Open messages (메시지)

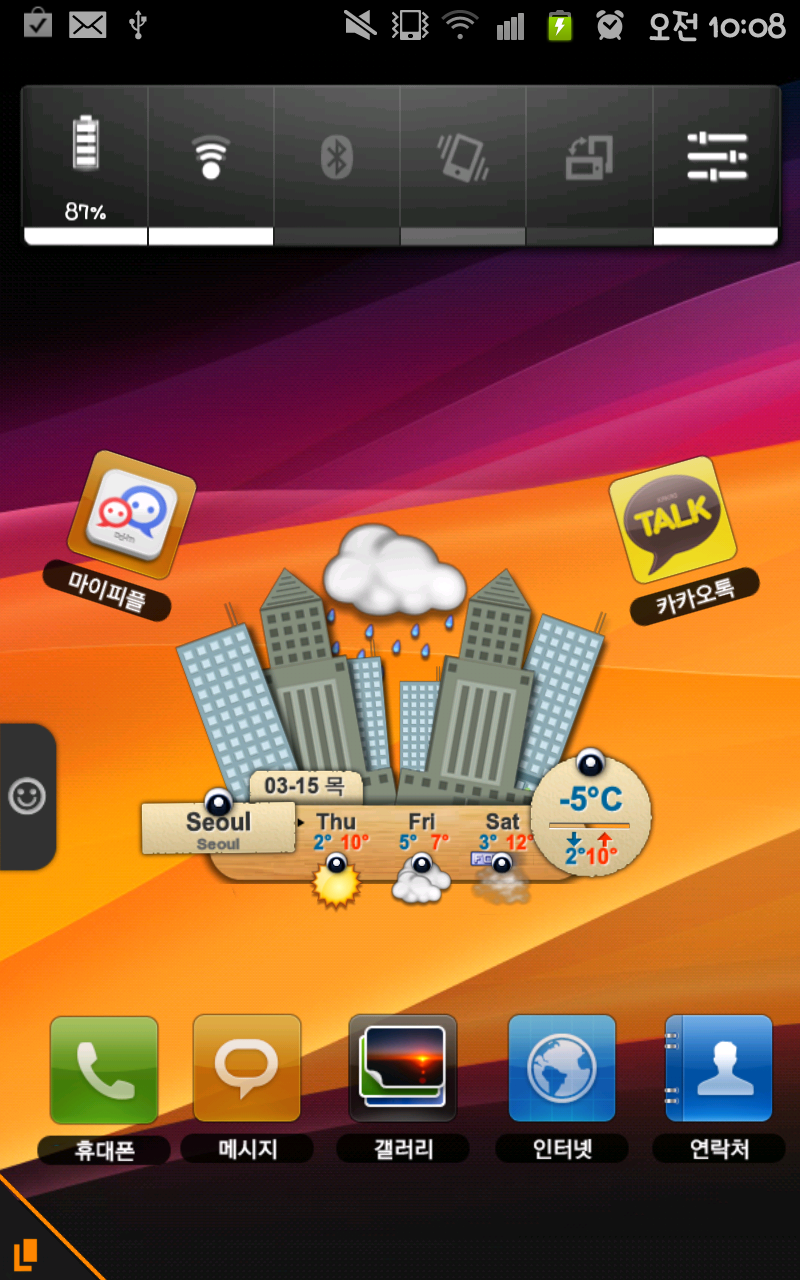point(246,1070)
